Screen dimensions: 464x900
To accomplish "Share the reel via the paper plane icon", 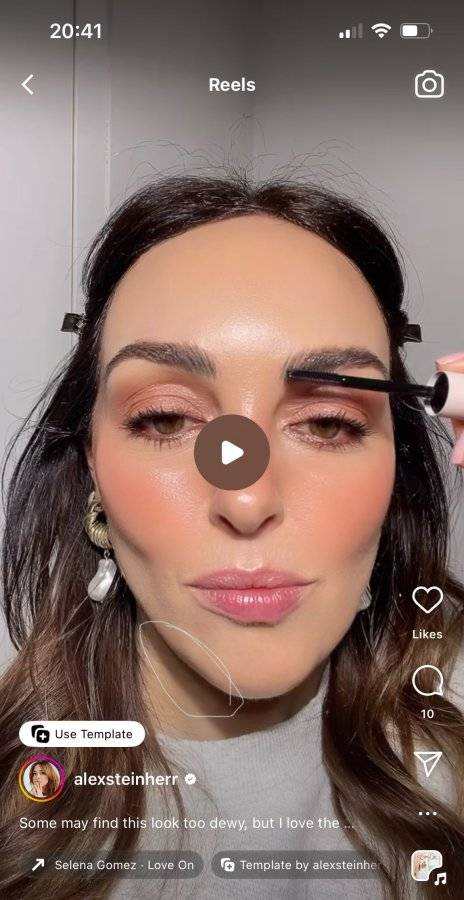I will (427, 763).
